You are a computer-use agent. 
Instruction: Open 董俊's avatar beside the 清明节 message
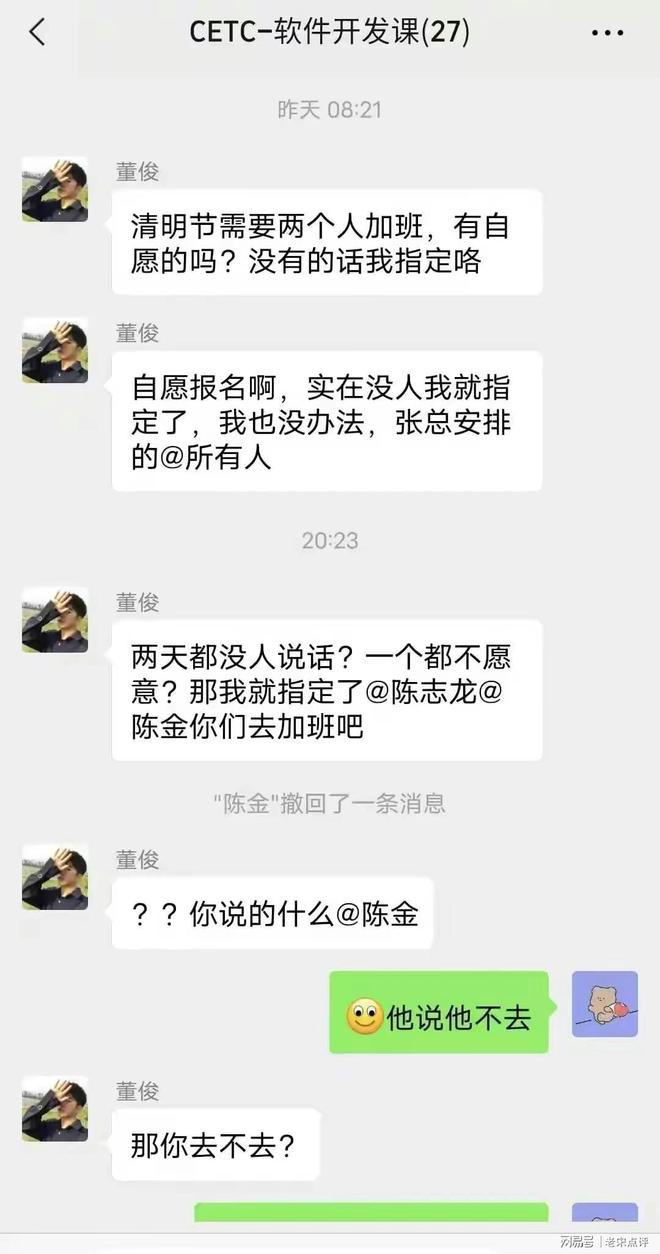[x=55, y=188]
